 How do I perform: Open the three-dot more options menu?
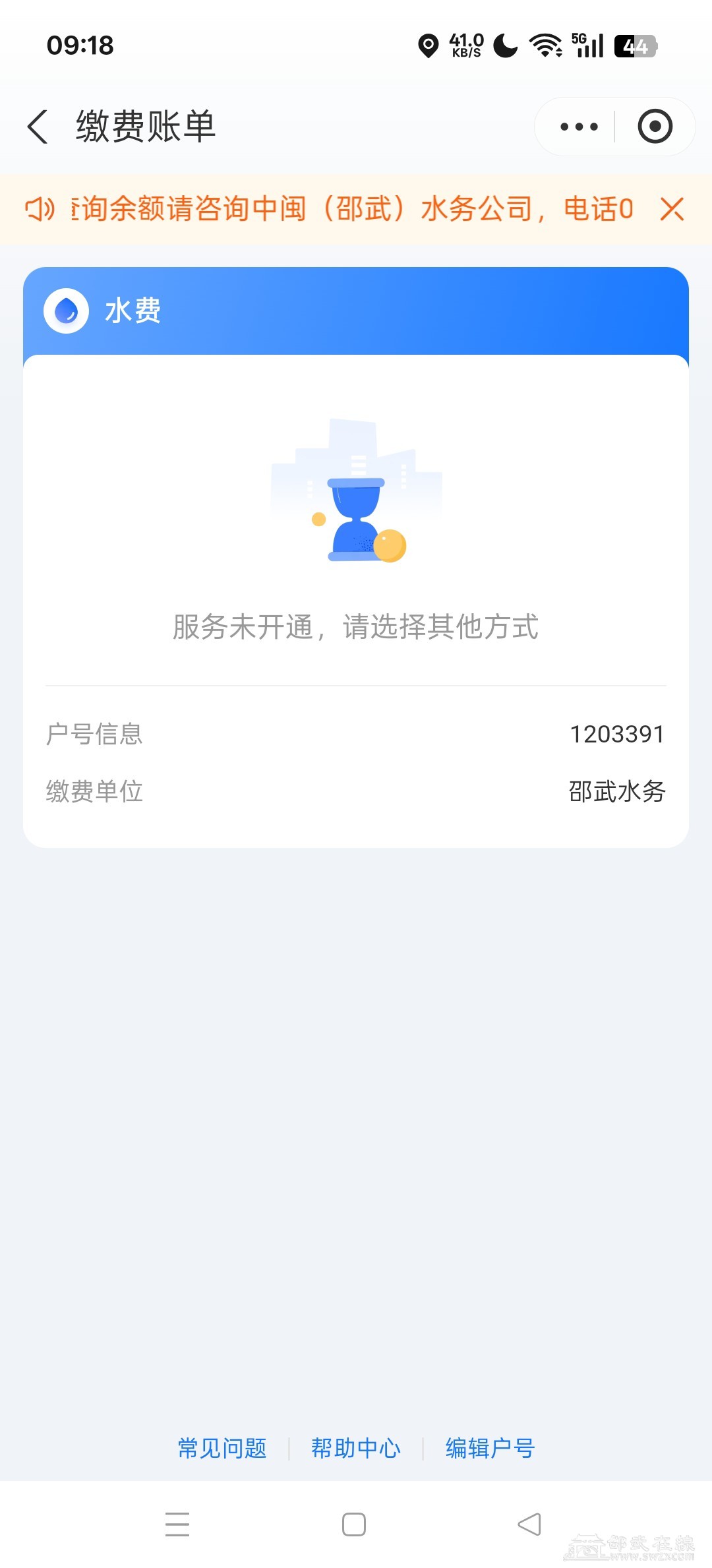click(579, 127)
